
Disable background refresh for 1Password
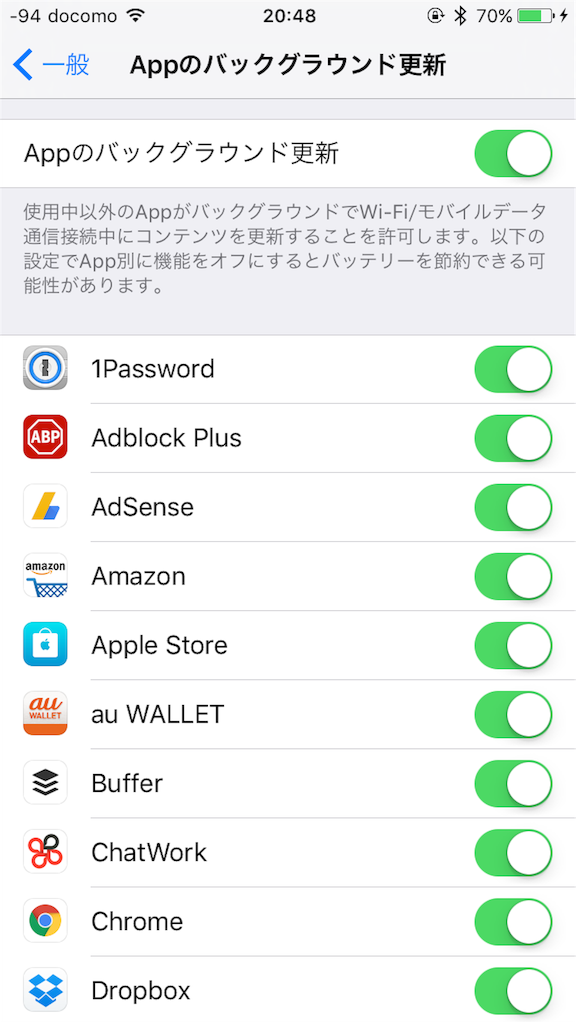[x=513, y=369]
